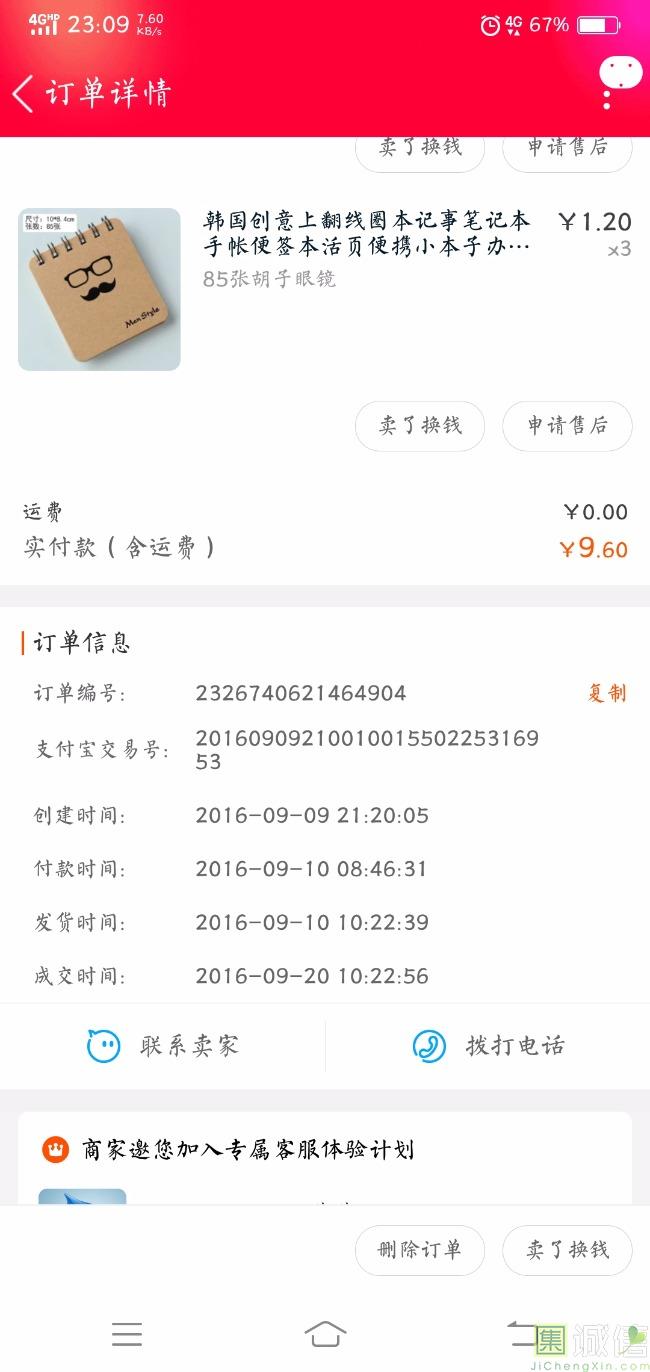
Task: Go to the phone's home screen
Action: click(325, 1334)
